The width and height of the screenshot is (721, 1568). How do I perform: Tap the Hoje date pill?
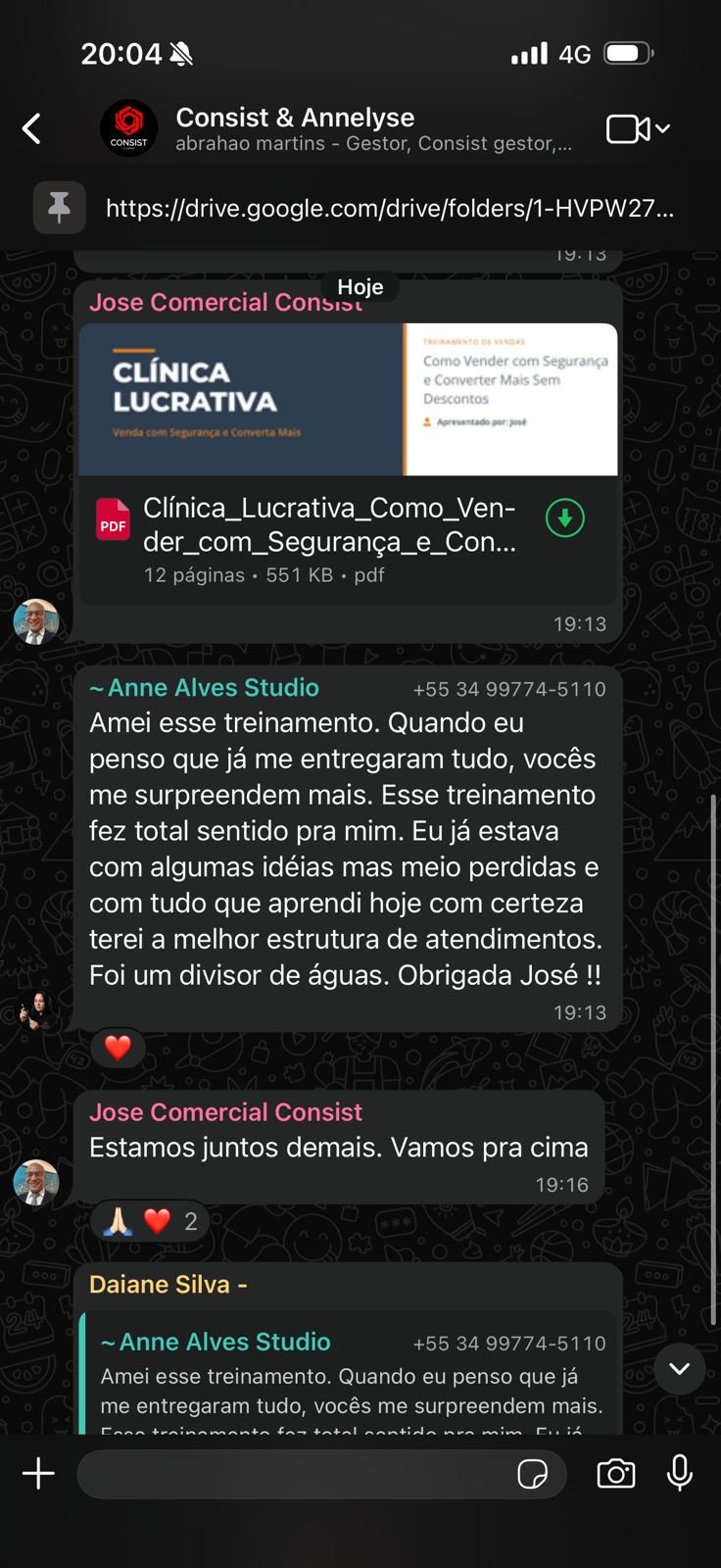tap(361, 286)
